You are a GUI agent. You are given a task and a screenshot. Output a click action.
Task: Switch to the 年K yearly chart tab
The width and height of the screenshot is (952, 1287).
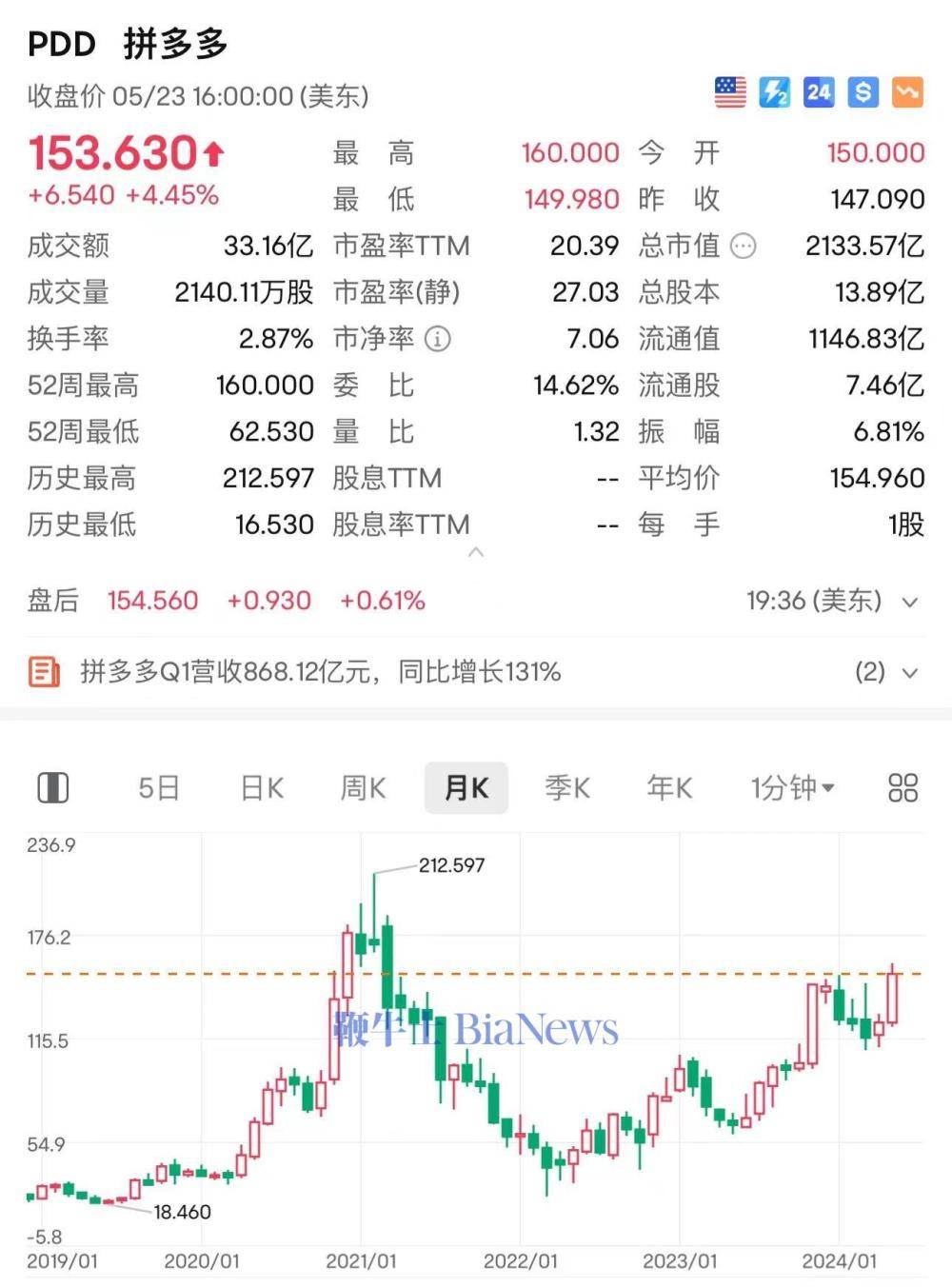click(x=669, y=788)
